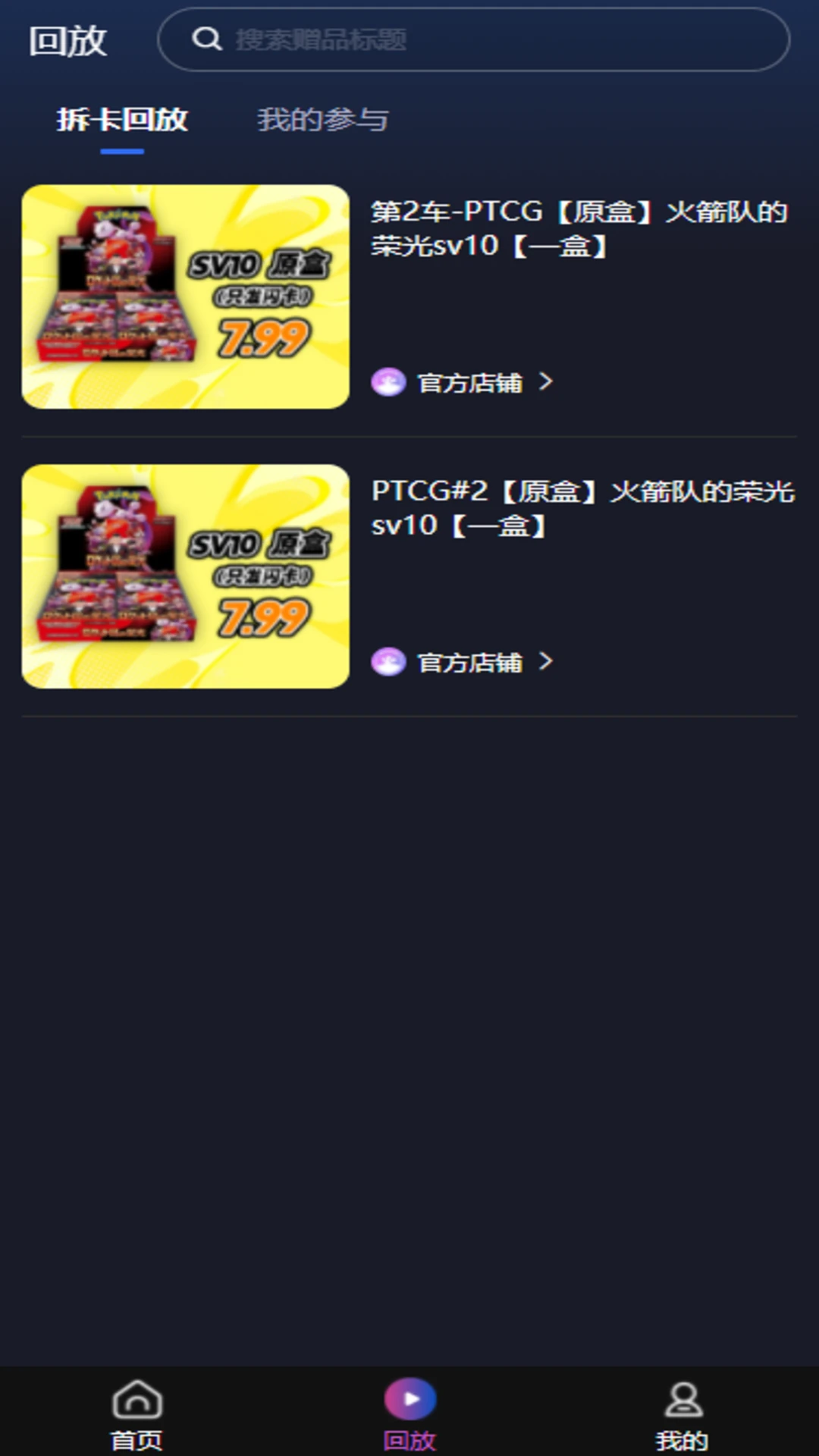This screenshot has height=1456, width=819.
Task: Tap the search input field 搜索赠品标题
Action: click(x=455, y=39)
